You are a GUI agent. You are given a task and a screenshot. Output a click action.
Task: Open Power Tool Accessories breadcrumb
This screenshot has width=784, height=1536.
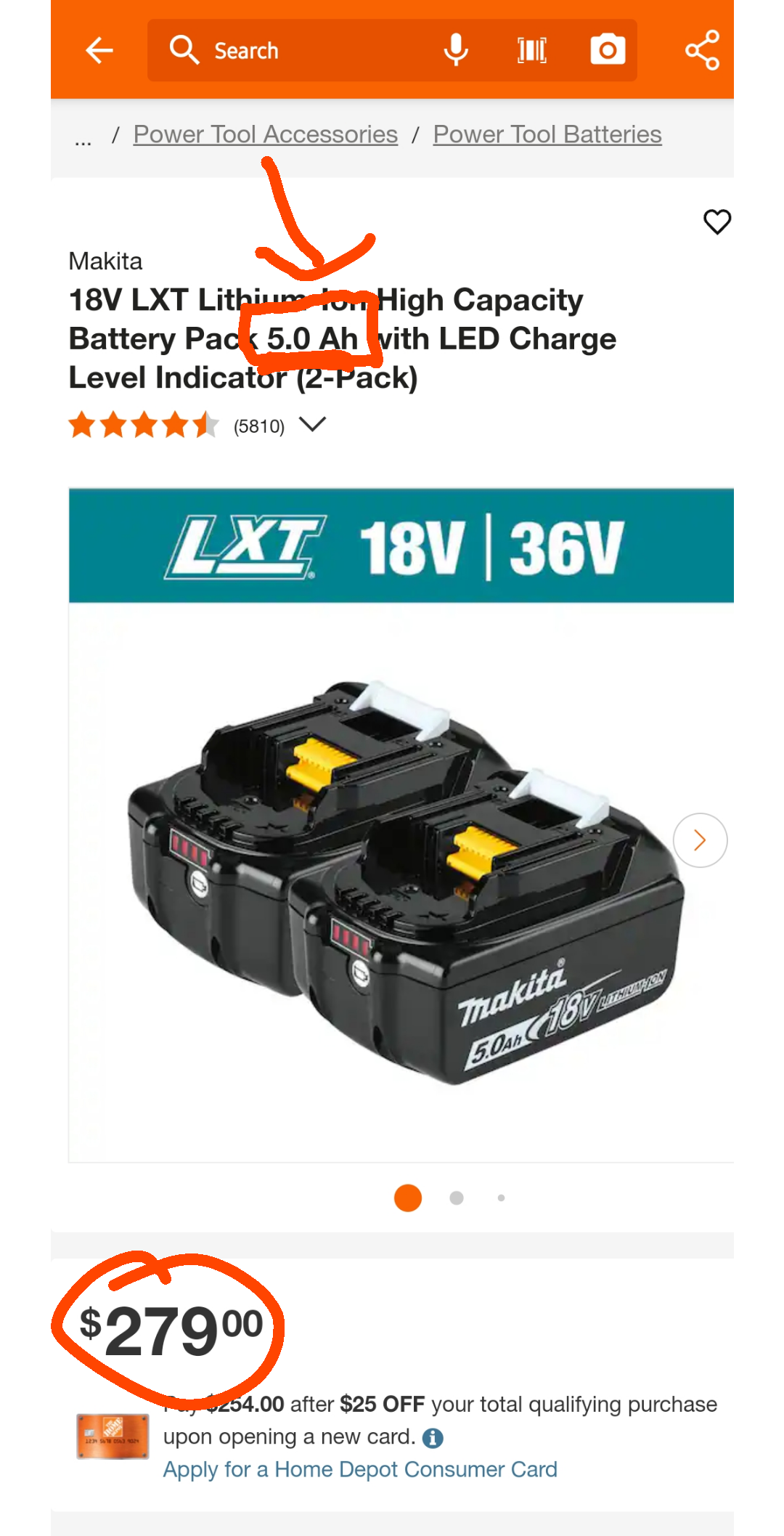pyautogui.click(x=265, y=134)
